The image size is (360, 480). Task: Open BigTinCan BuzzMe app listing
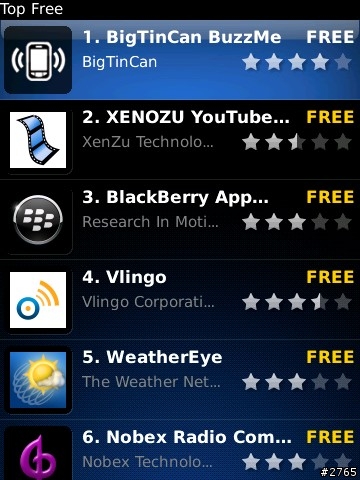tap(180, 60)
